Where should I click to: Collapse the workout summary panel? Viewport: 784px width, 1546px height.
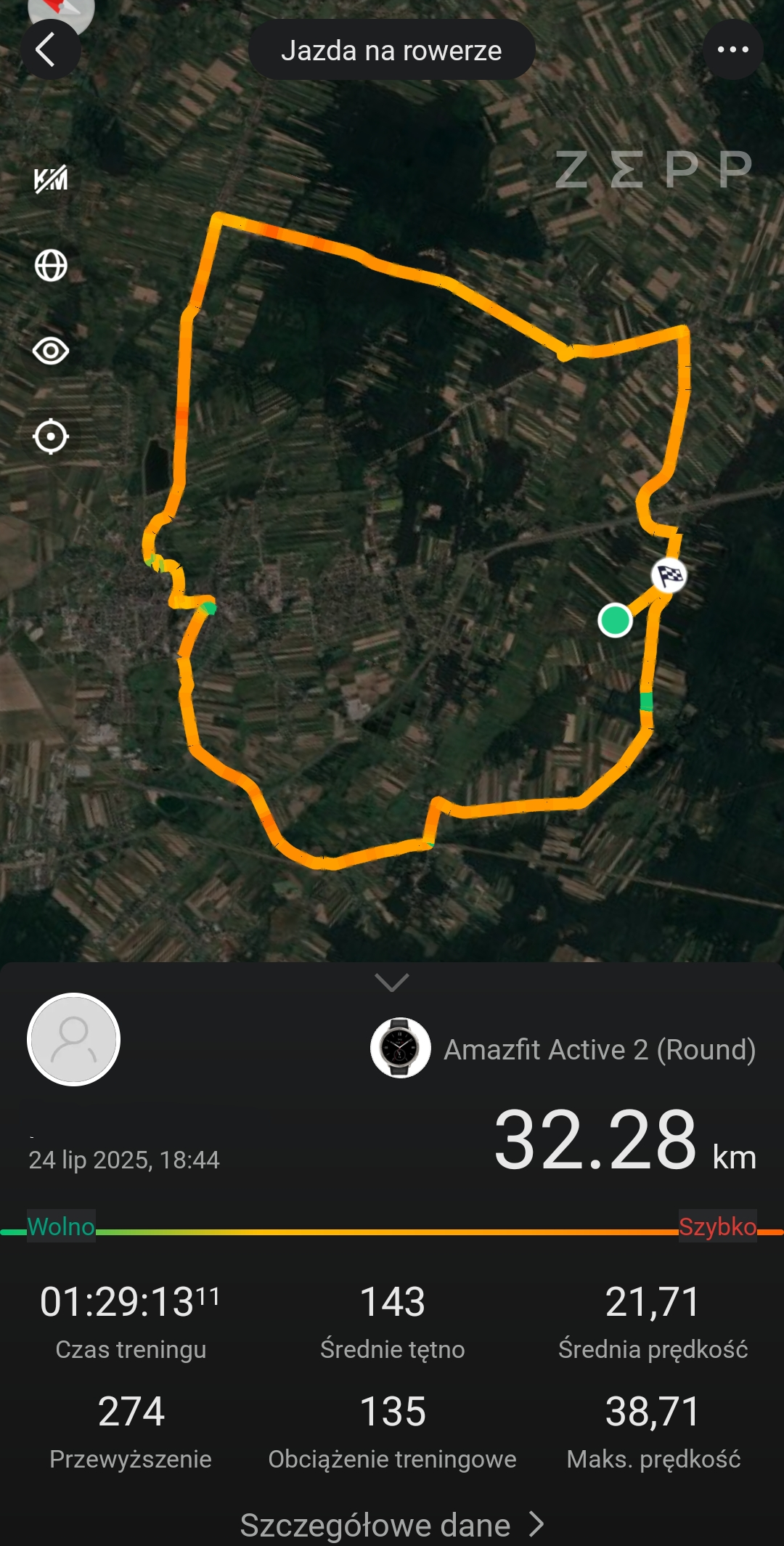392,982
